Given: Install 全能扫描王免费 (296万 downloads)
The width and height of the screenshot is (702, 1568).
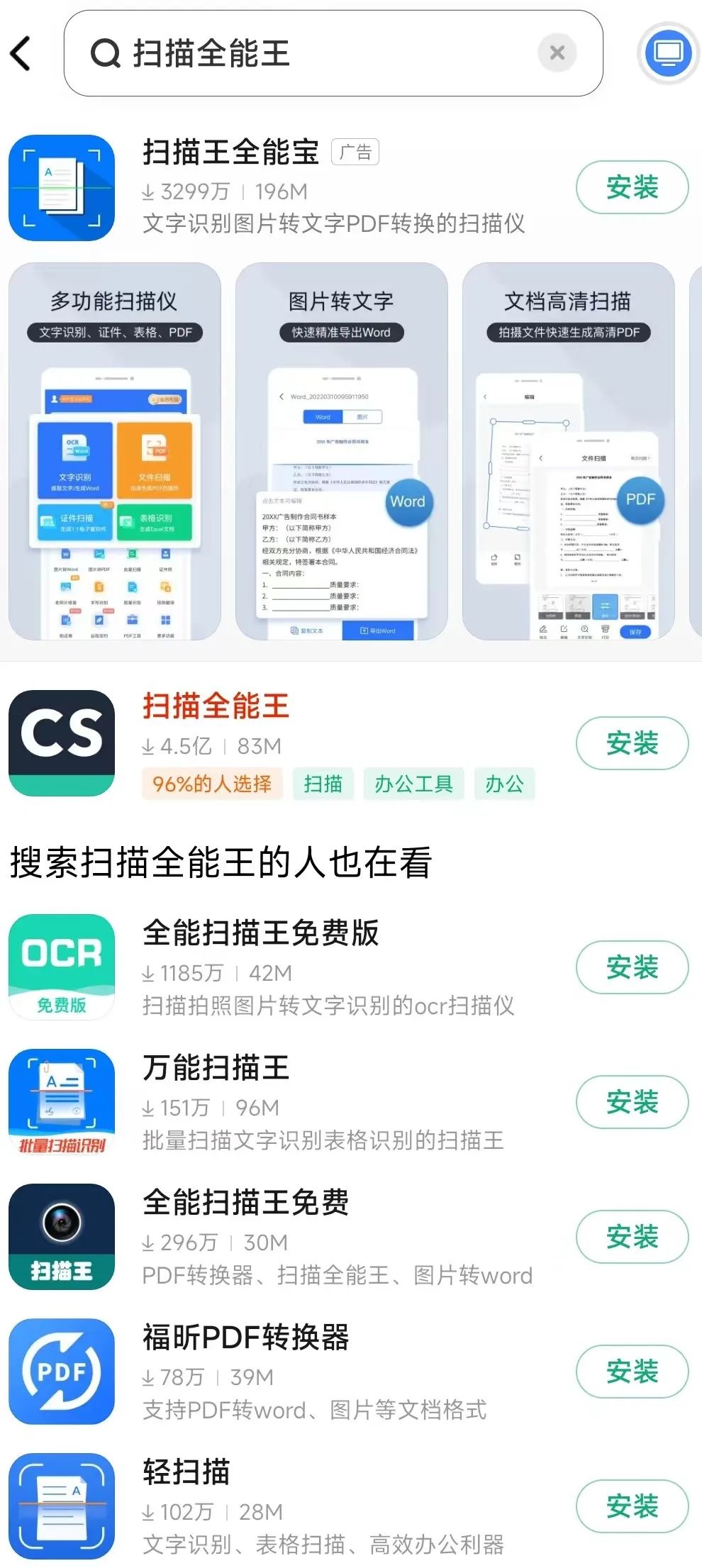Looking at the screenshot, I should click(x=632, y=1237).
